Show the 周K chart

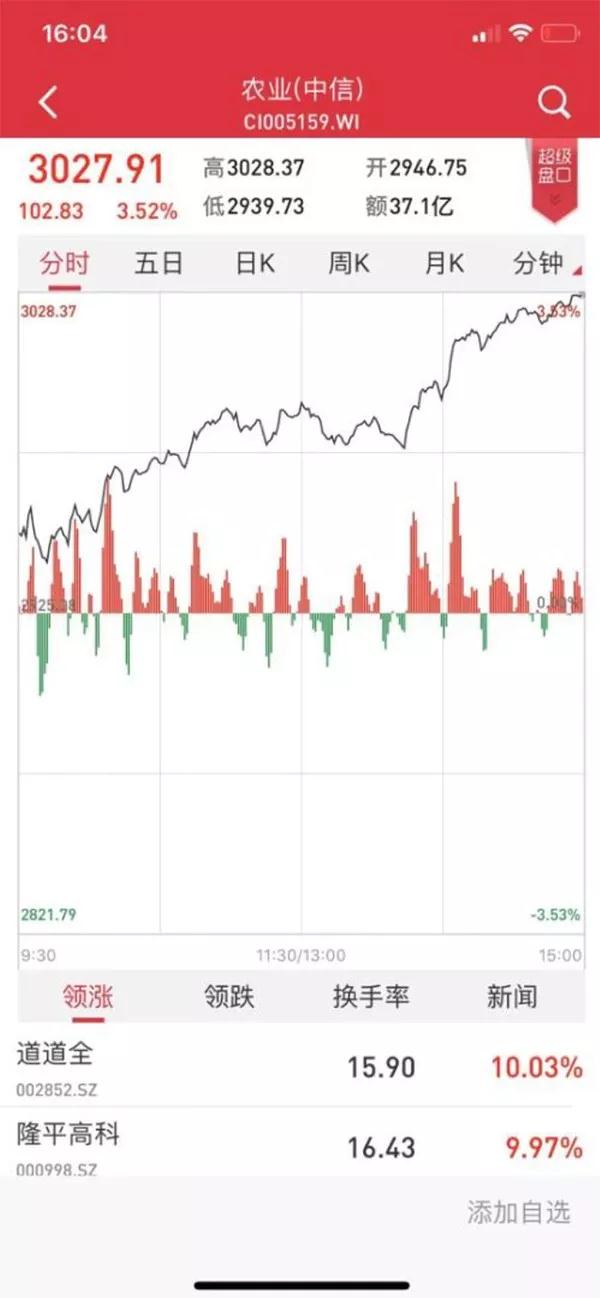pyautogui.click(x=349, y=264)
